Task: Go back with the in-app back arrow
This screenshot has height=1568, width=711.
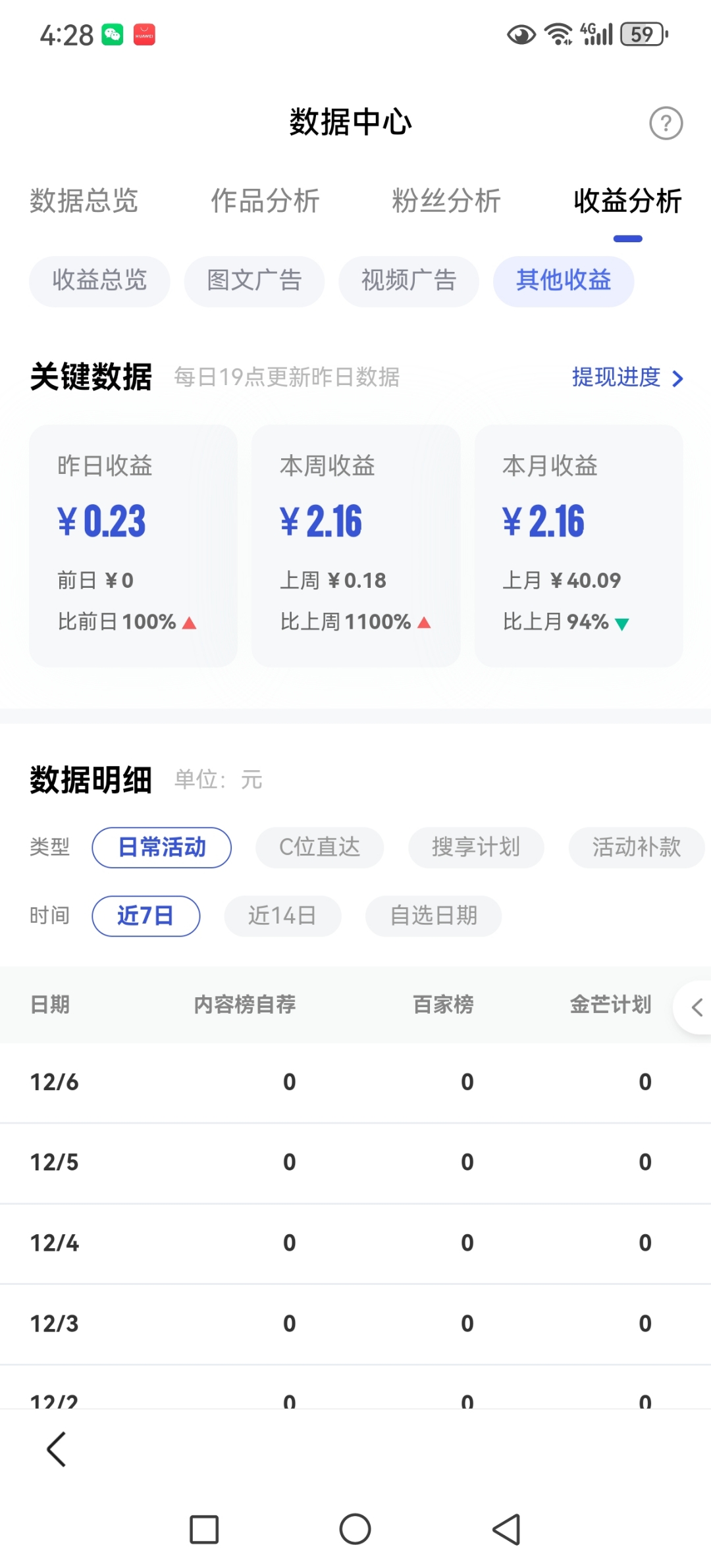Action: [57, 1450]
